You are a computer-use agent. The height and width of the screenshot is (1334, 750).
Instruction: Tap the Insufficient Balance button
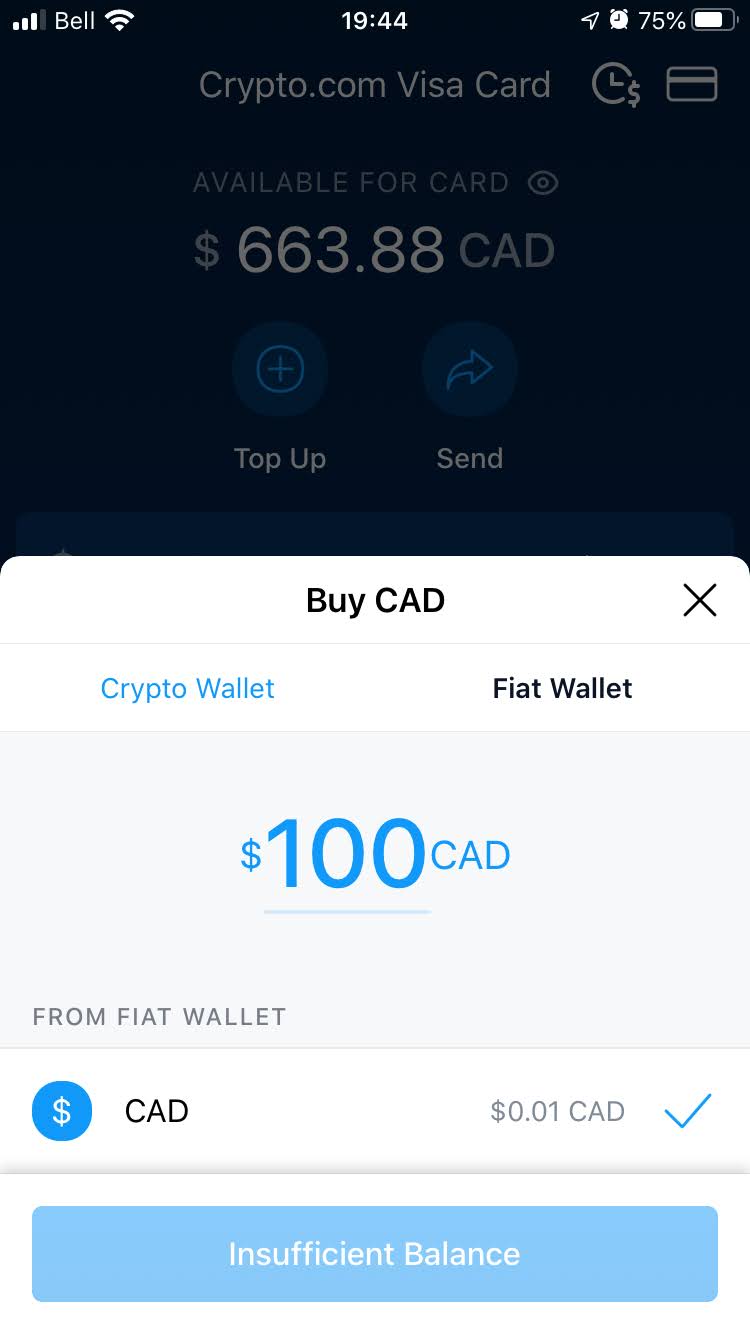[x=375, y=1254]
